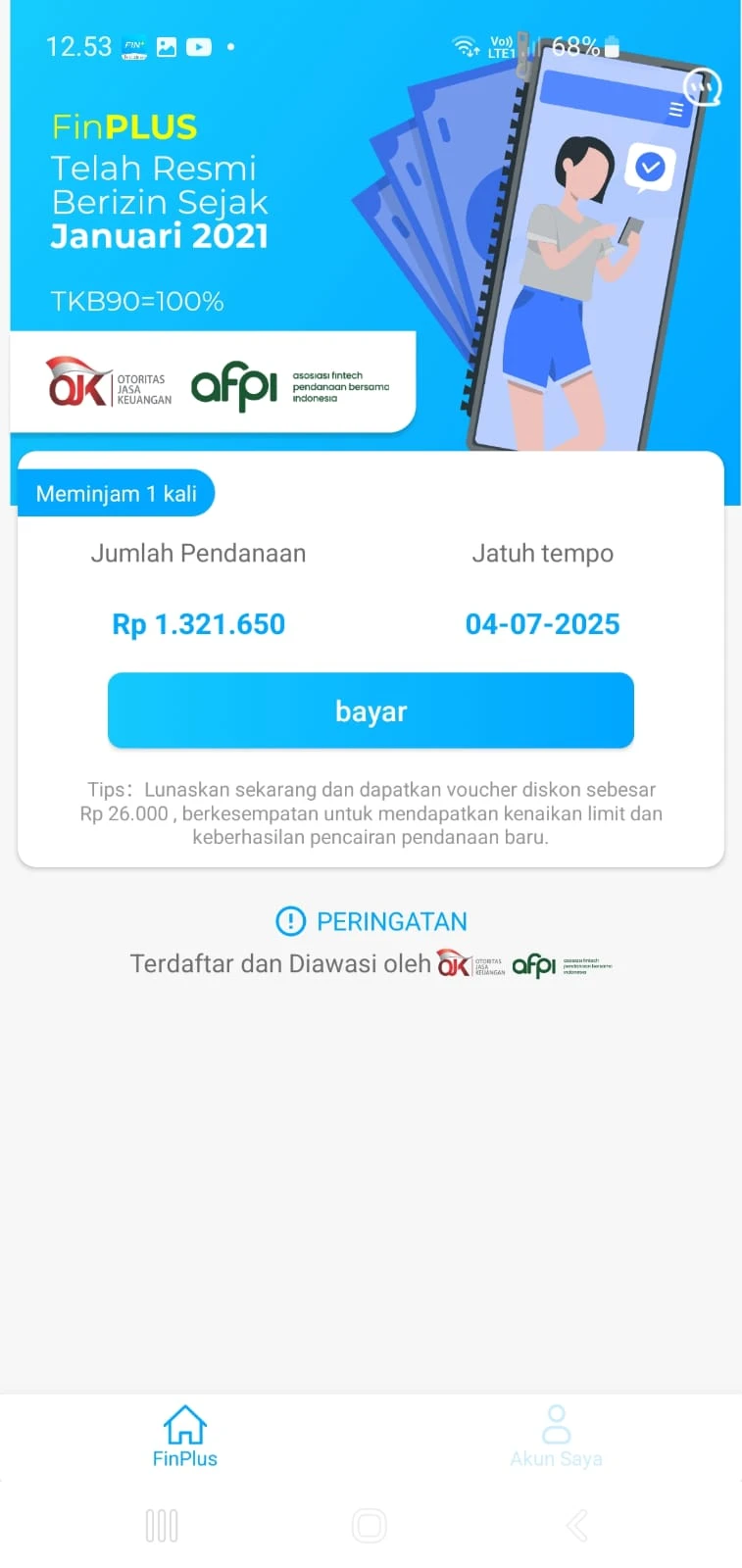Screen dimensions: 742x1568
Task: Tap the bayar button to pay
Action: [x=371, y=710]
